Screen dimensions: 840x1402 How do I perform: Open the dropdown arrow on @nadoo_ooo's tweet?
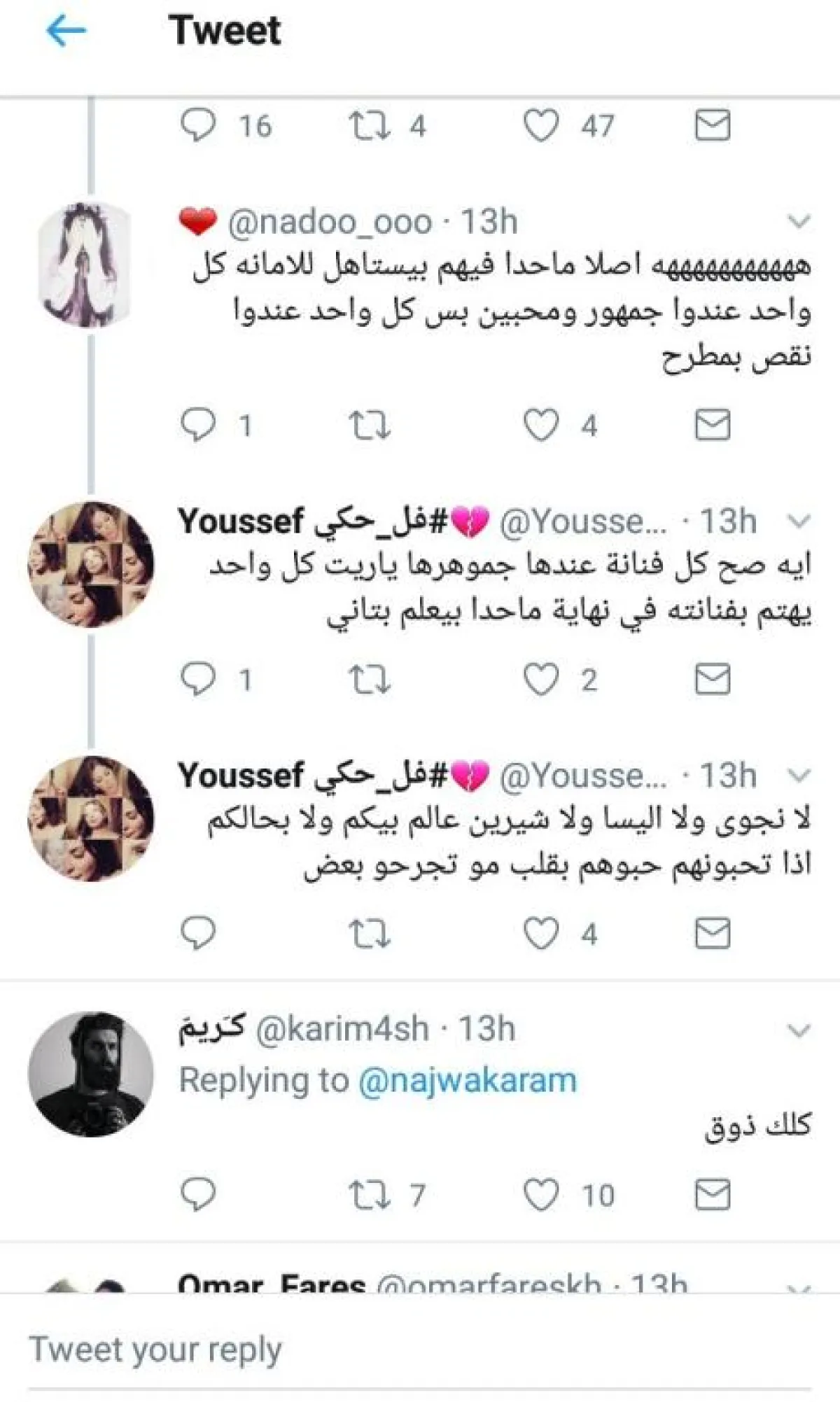click(x=798, y=222)
